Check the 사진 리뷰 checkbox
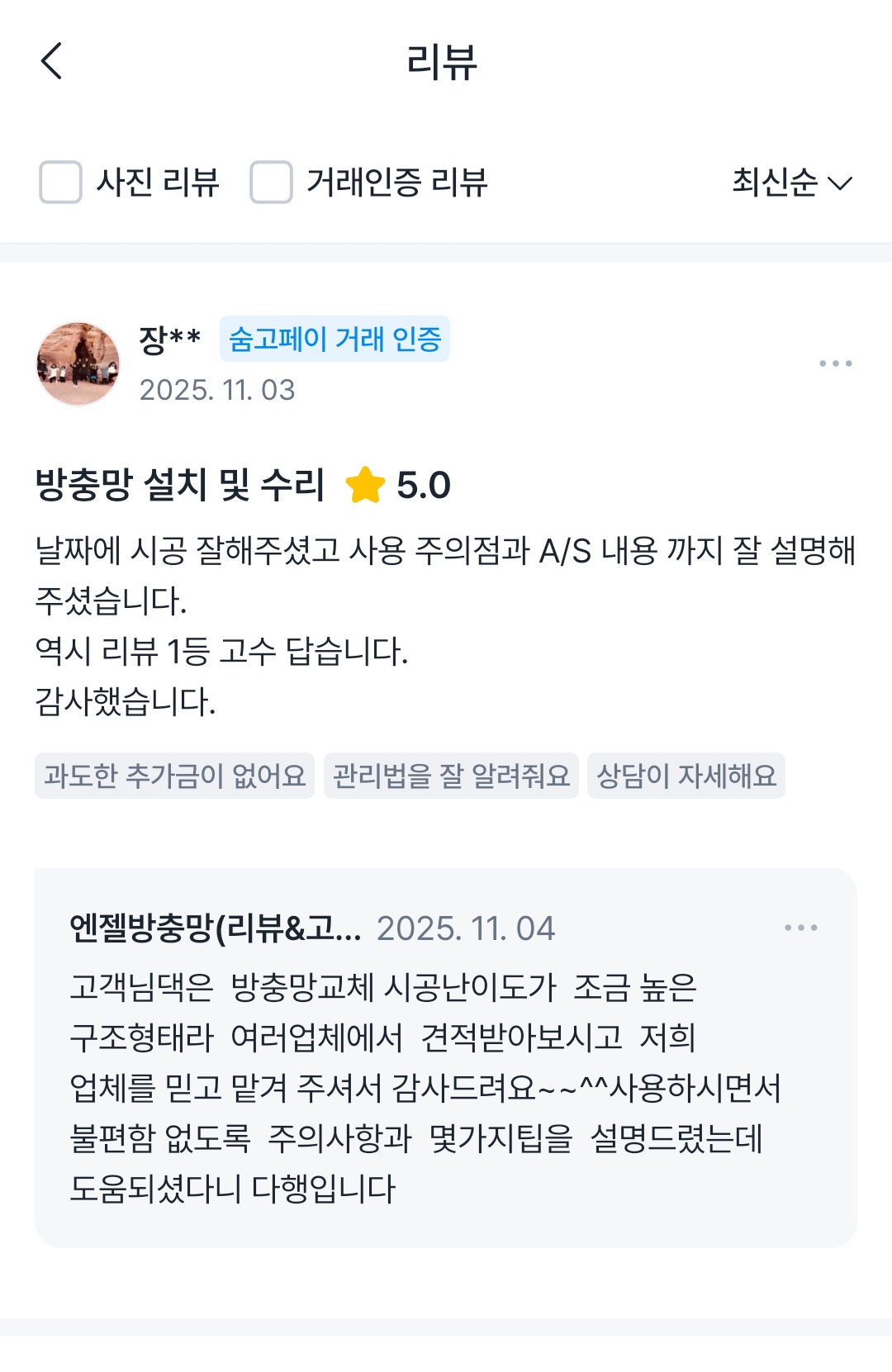The height and width of the screenshot is (1372, 892). (61, 182)
